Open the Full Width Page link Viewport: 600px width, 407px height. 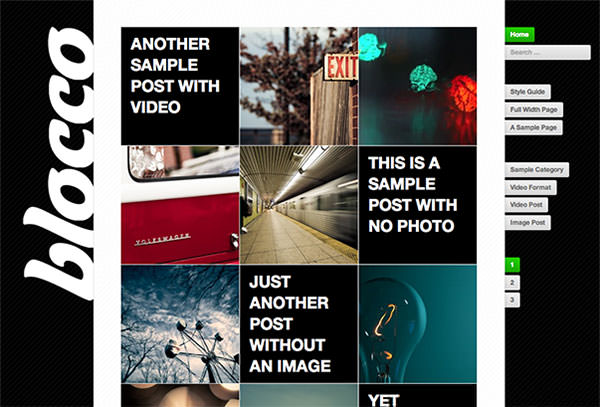535,110
